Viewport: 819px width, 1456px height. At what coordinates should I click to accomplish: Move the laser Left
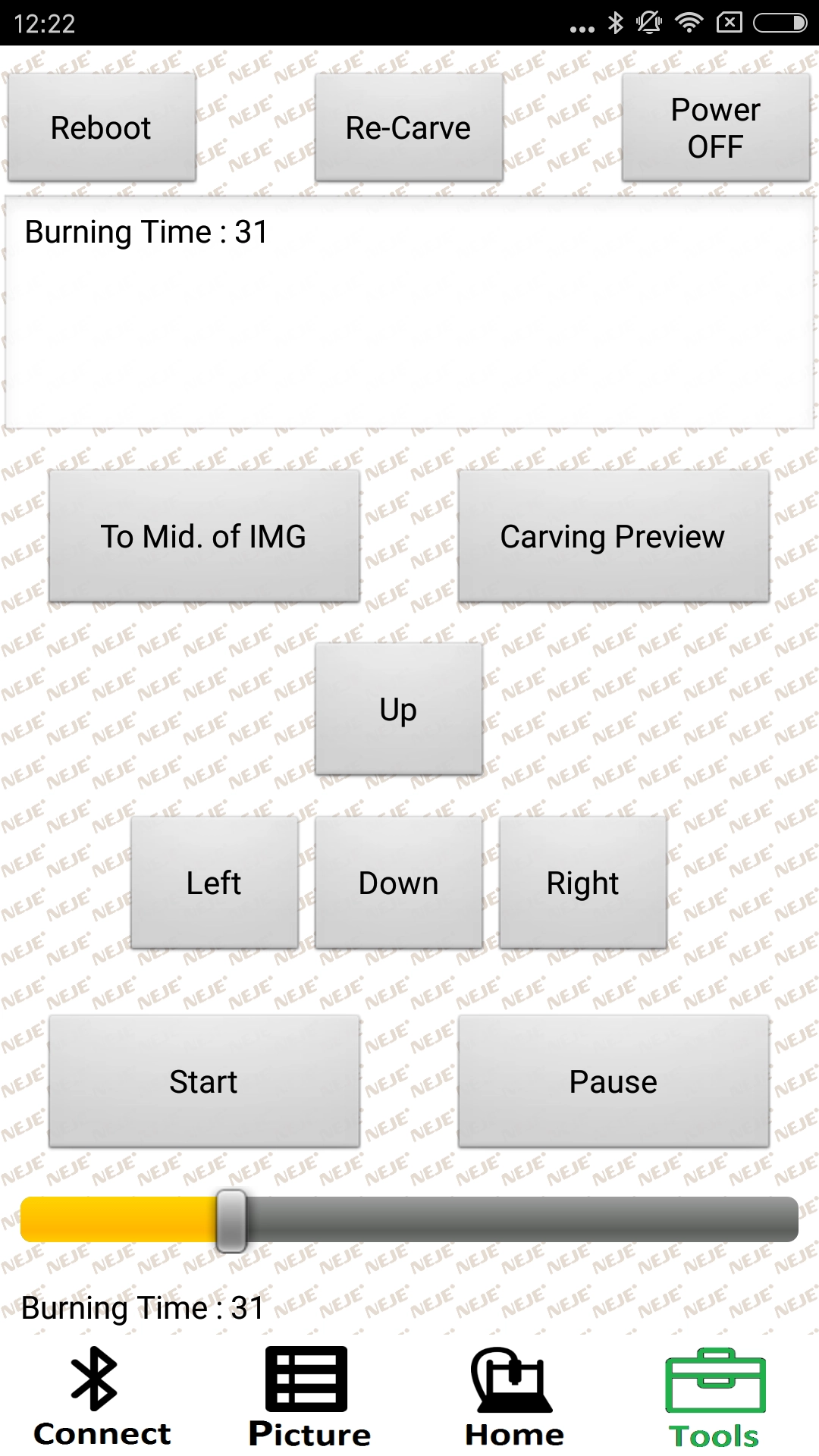214,883
